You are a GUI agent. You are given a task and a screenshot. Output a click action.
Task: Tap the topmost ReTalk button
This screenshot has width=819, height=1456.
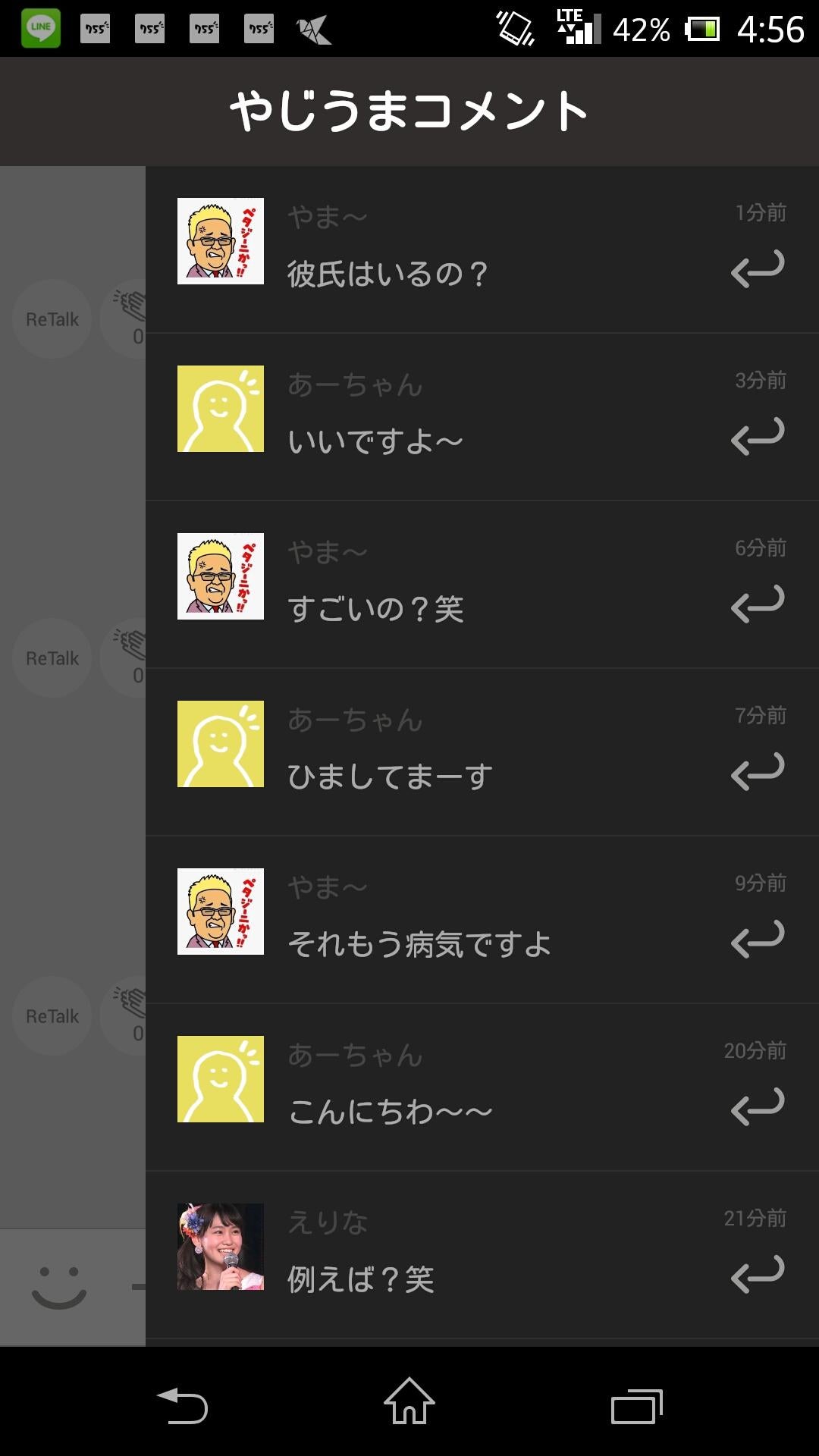click(x=52, y=318)
